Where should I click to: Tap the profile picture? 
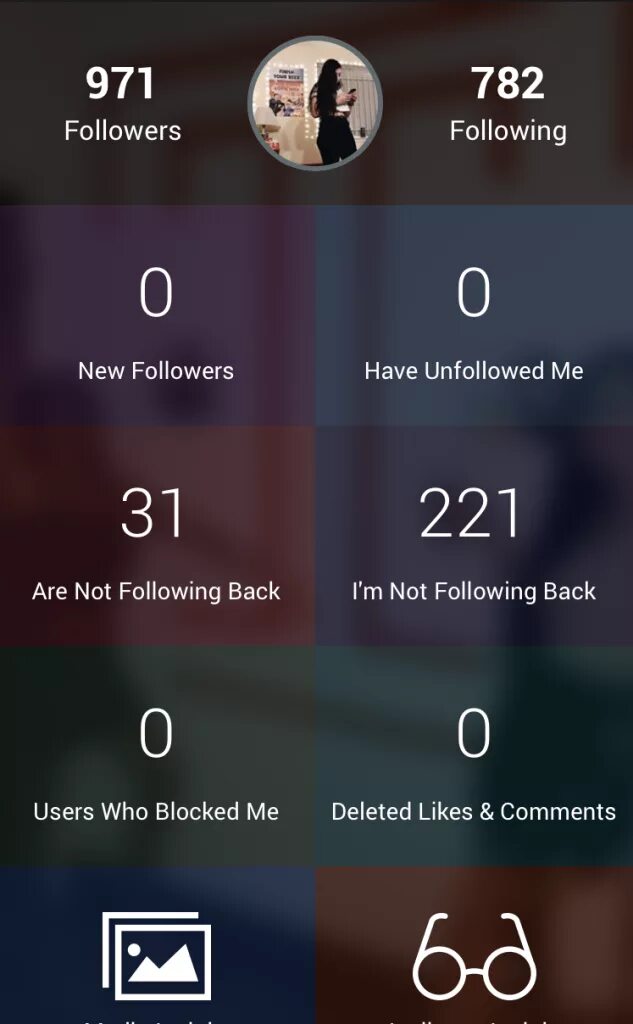315,103
